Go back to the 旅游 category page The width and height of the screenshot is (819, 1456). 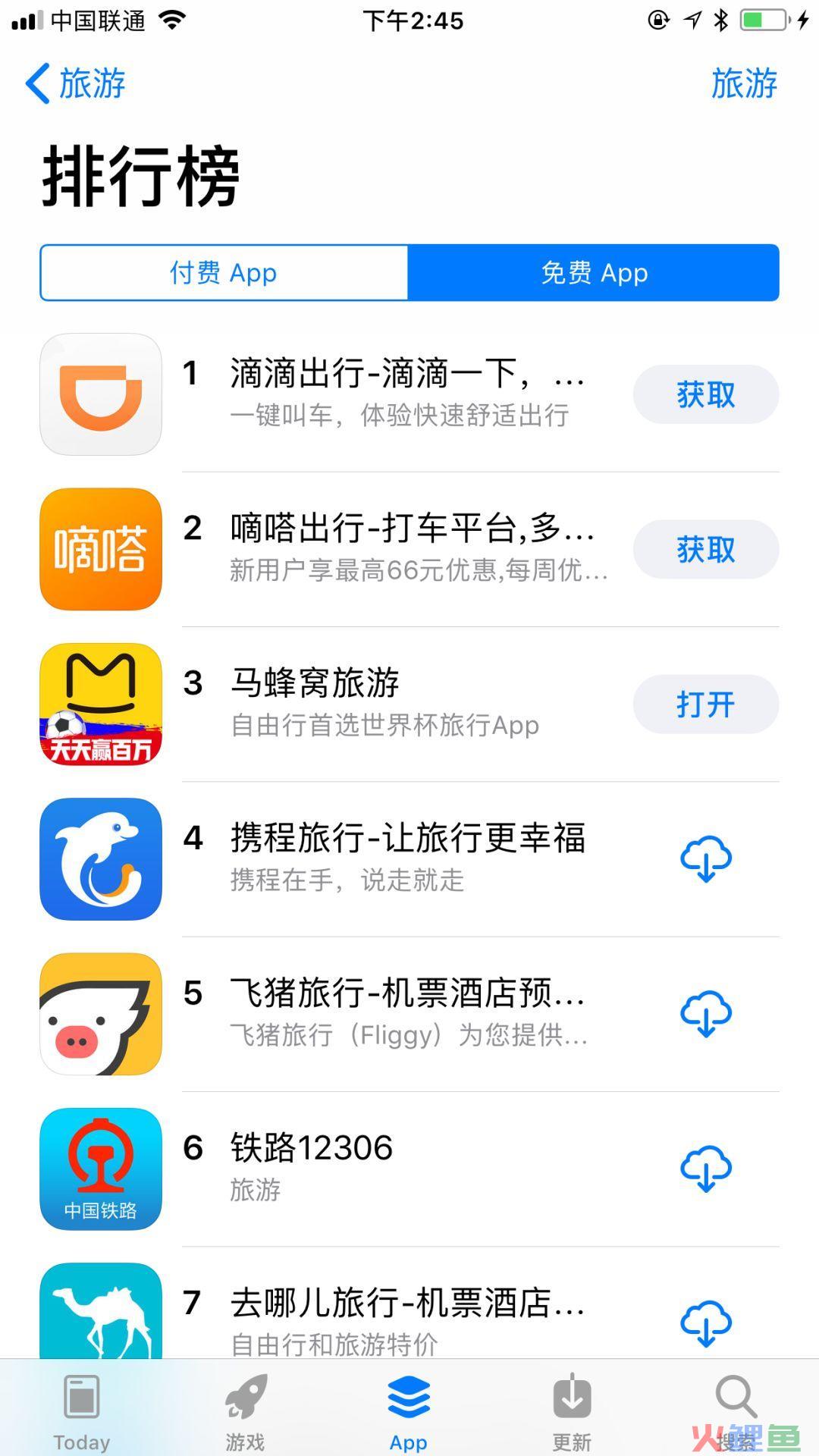point(75,83)
